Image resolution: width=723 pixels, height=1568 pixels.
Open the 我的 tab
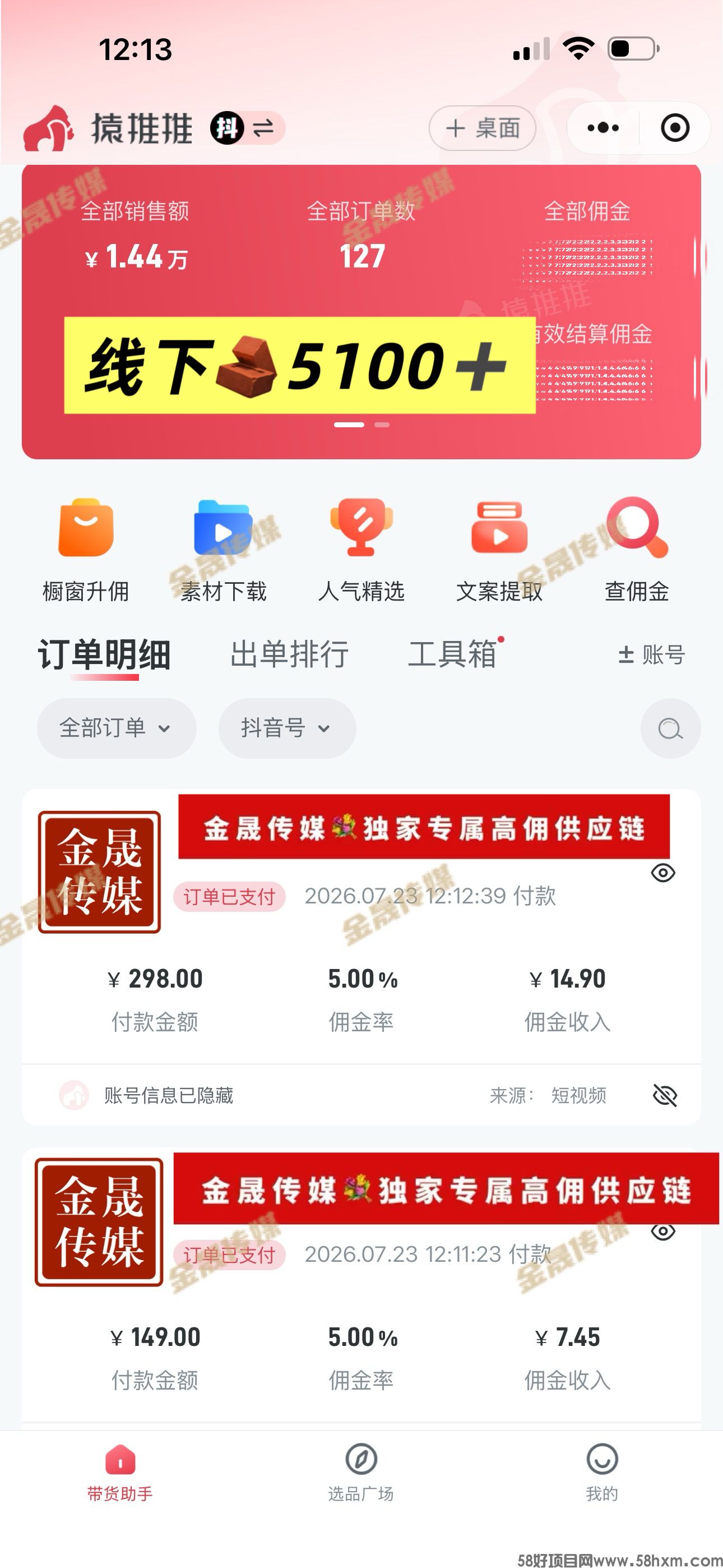[602, 1472]
